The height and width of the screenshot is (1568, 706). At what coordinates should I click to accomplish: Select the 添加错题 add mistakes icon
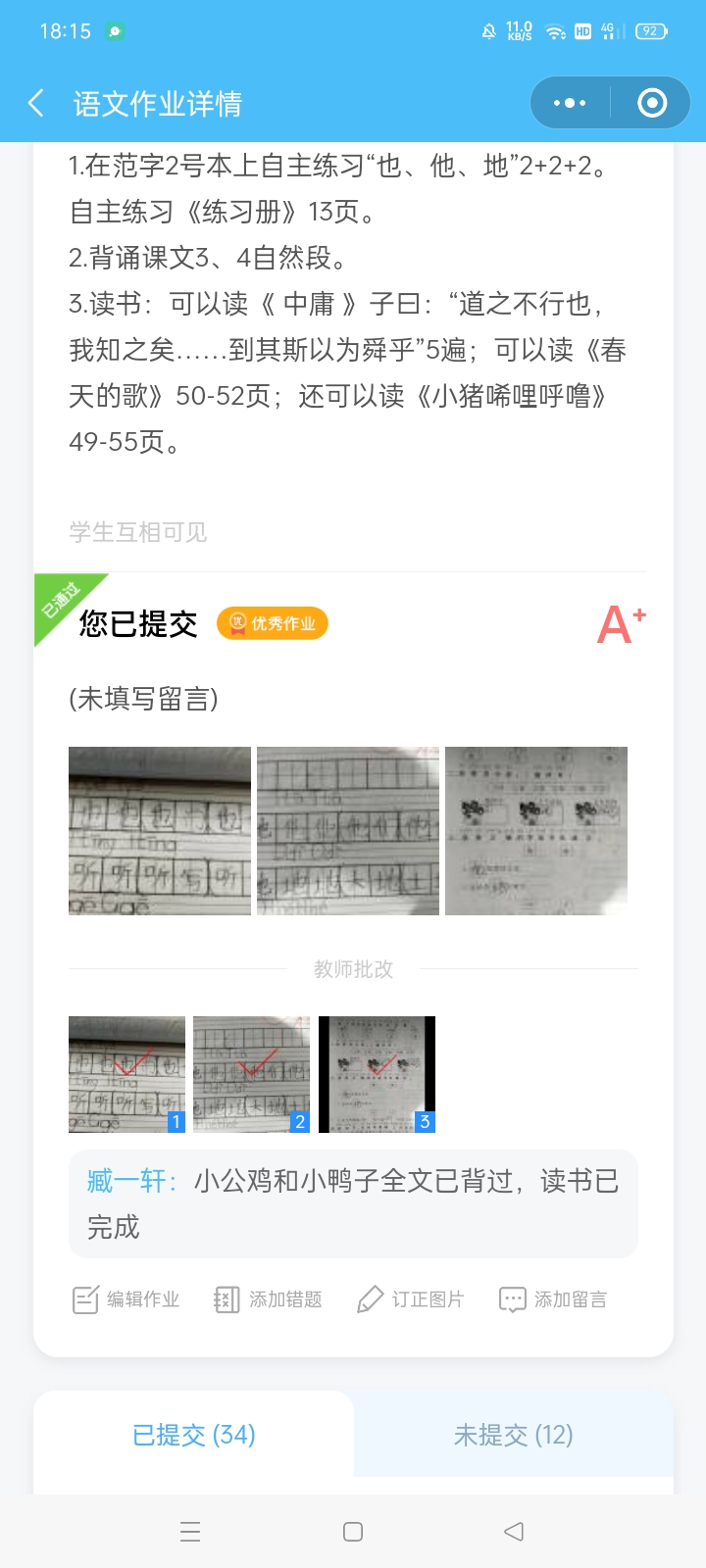(267, 1298)
